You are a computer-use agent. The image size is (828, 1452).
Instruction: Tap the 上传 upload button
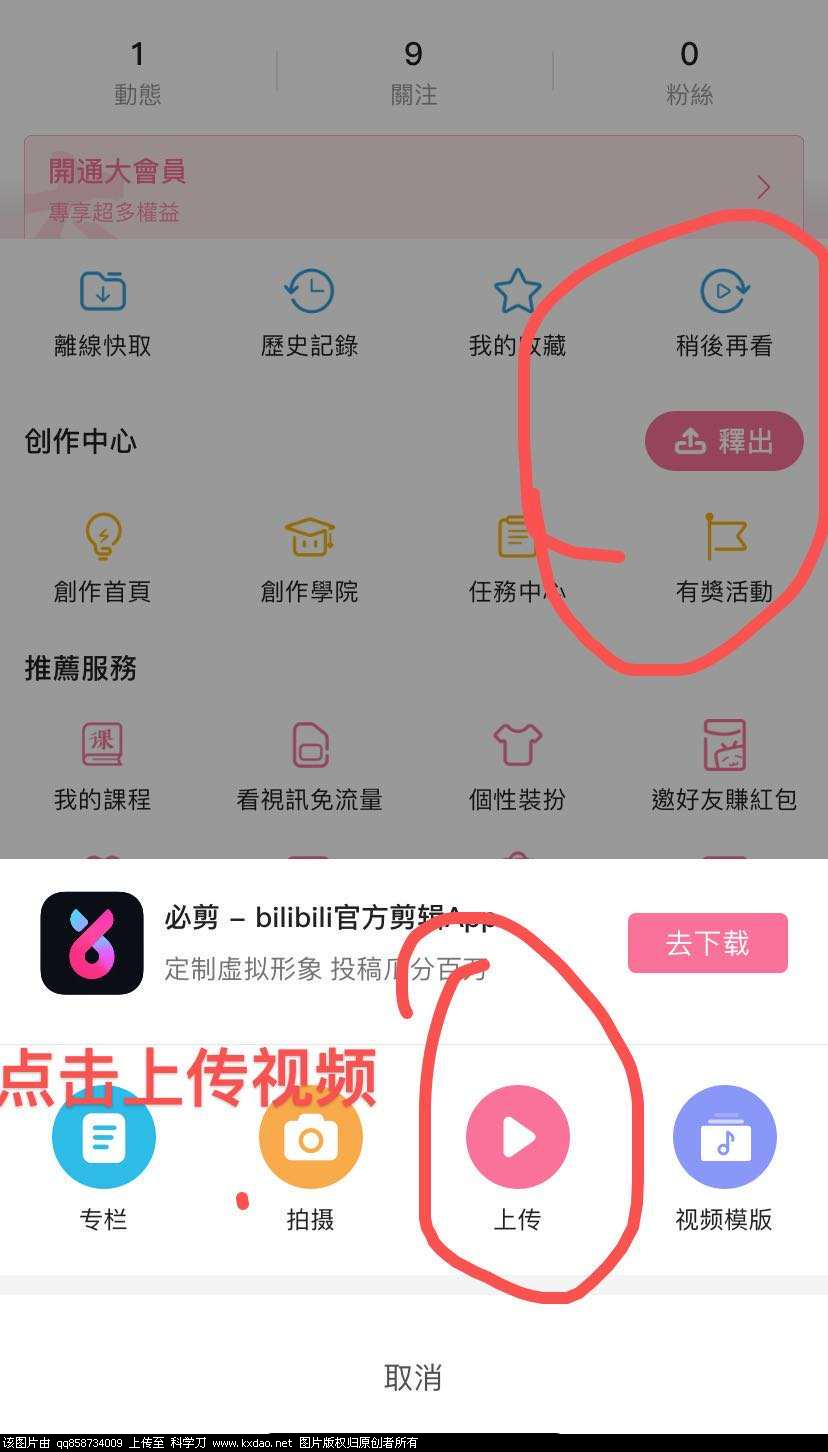[517, 1138]
